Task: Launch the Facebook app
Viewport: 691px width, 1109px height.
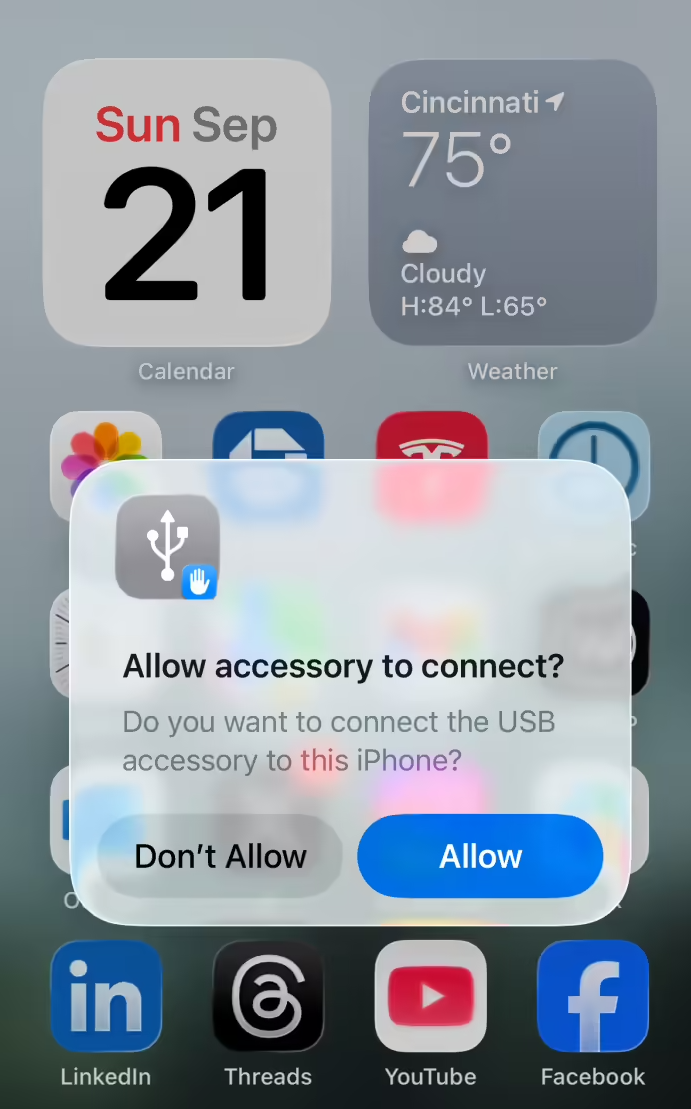Action: [x=592, y=996]
